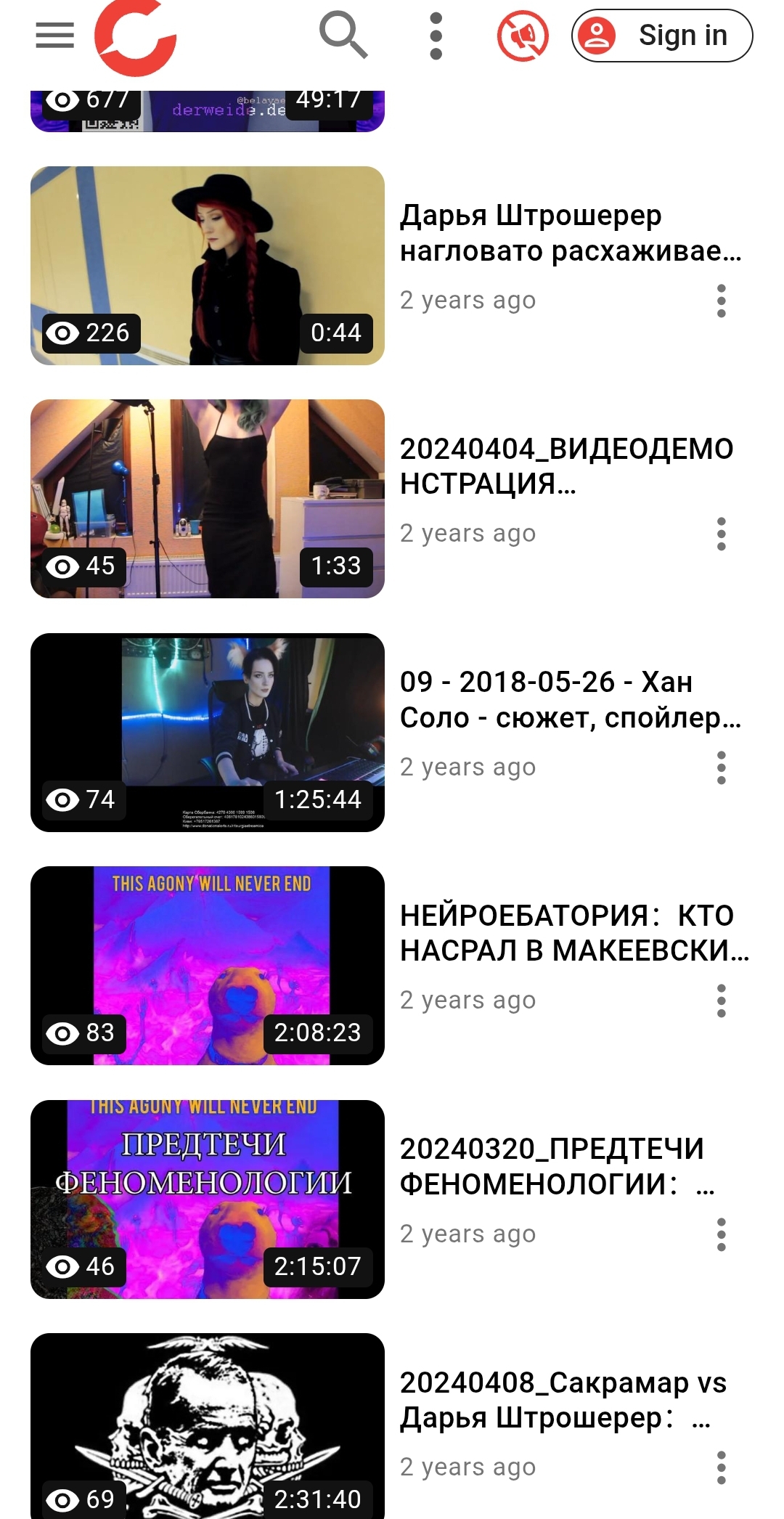Open options for 20240408_Сакрамар video
Screen dimensions: 784x1519
pyautogui.click(x=721, y=1468)
